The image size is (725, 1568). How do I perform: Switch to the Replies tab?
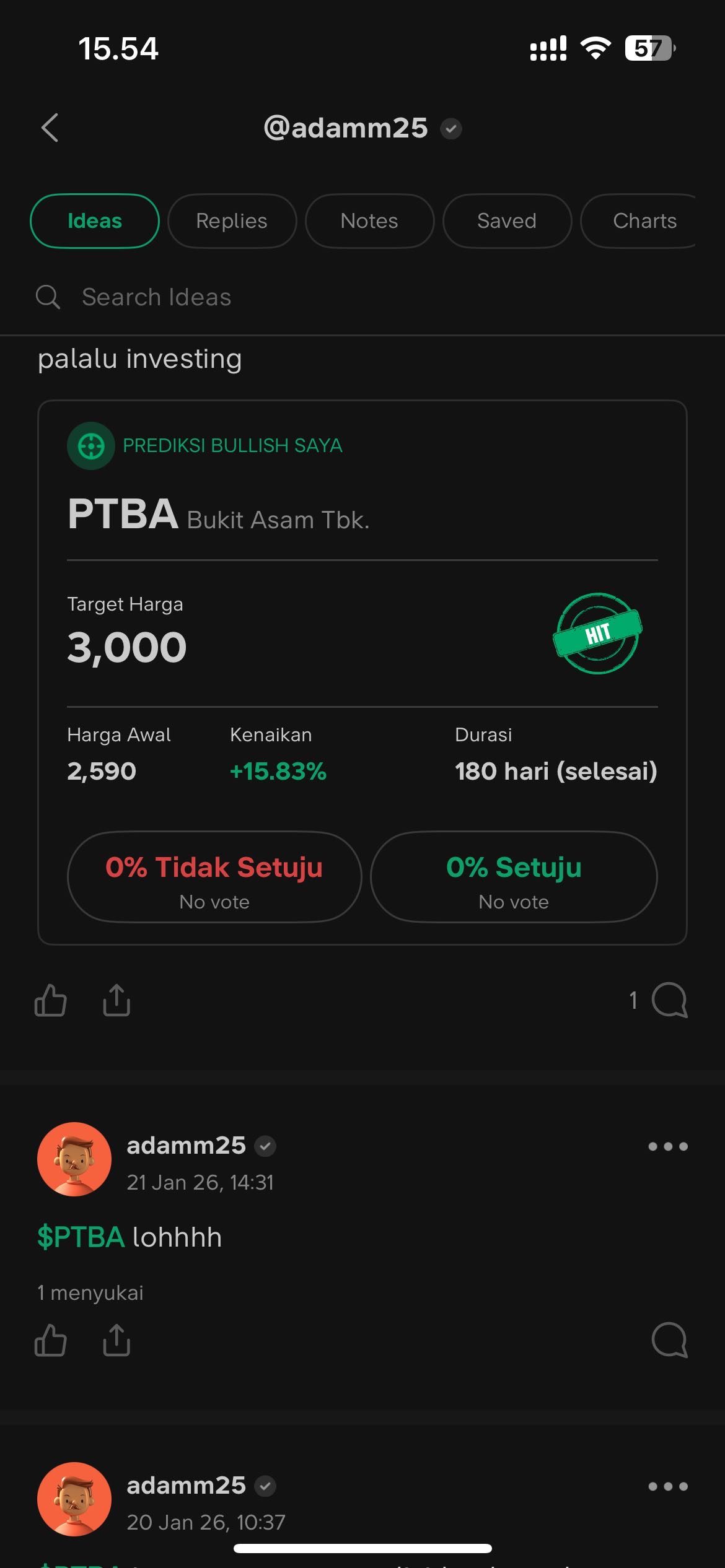point(232,221)
